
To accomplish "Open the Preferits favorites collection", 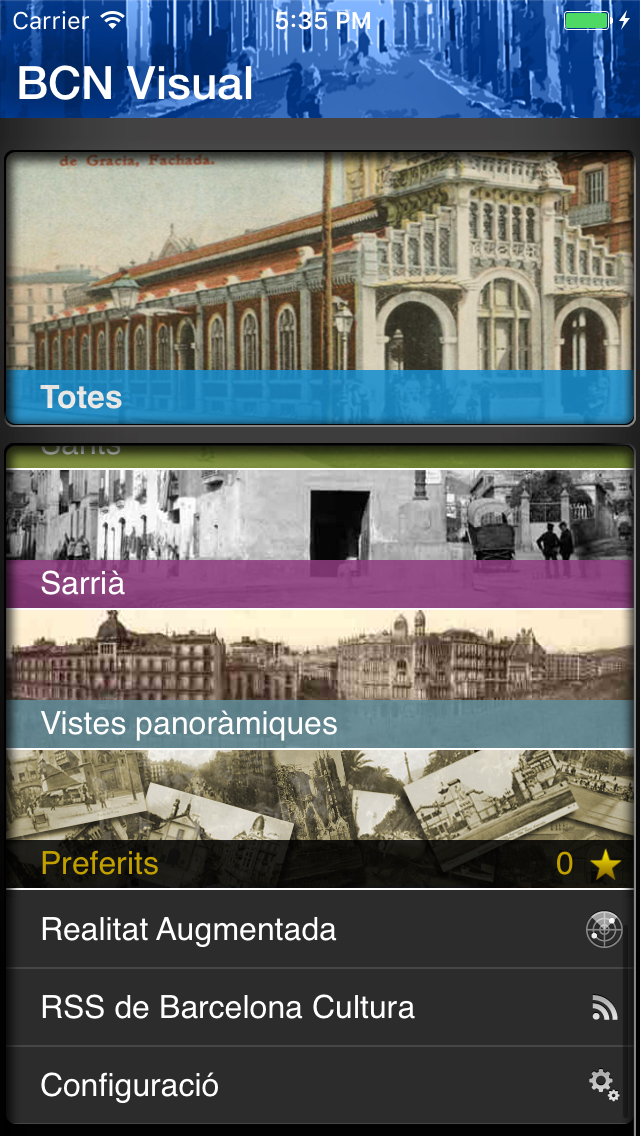I will click(320, 820).
